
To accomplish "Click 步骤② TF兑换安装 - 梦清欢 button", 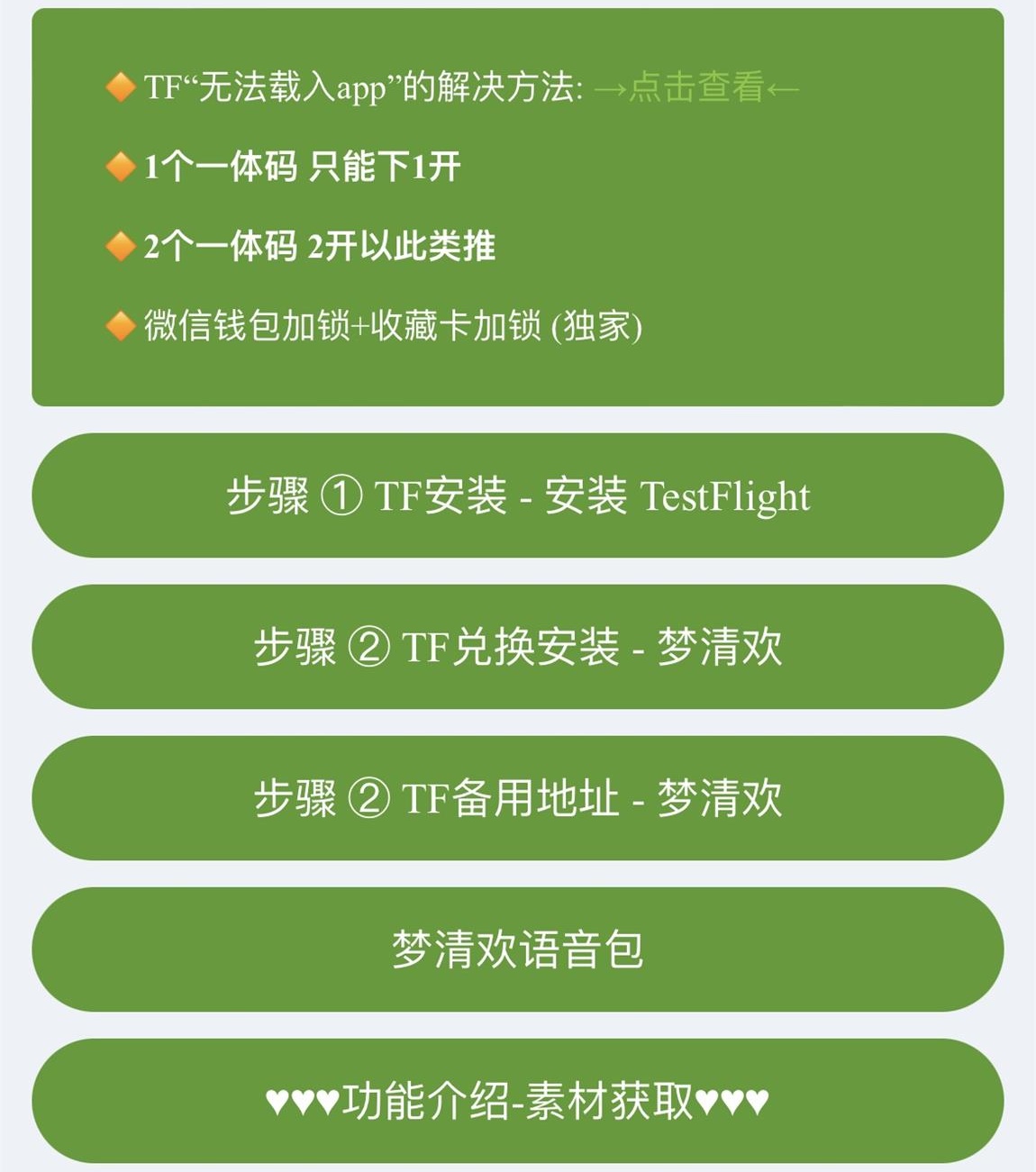I will (518, 647).
